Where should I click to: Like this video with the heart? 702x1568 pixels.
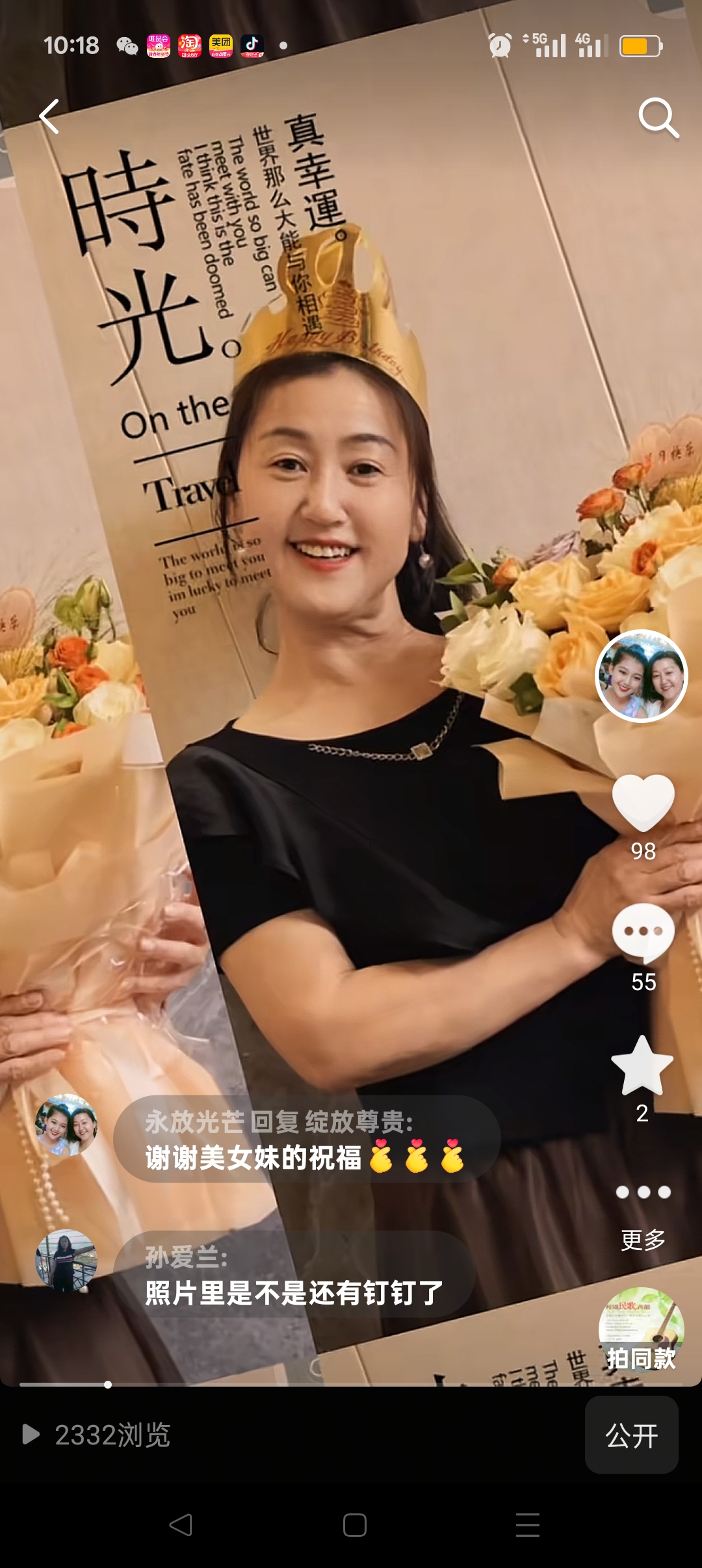coord(643,804)
